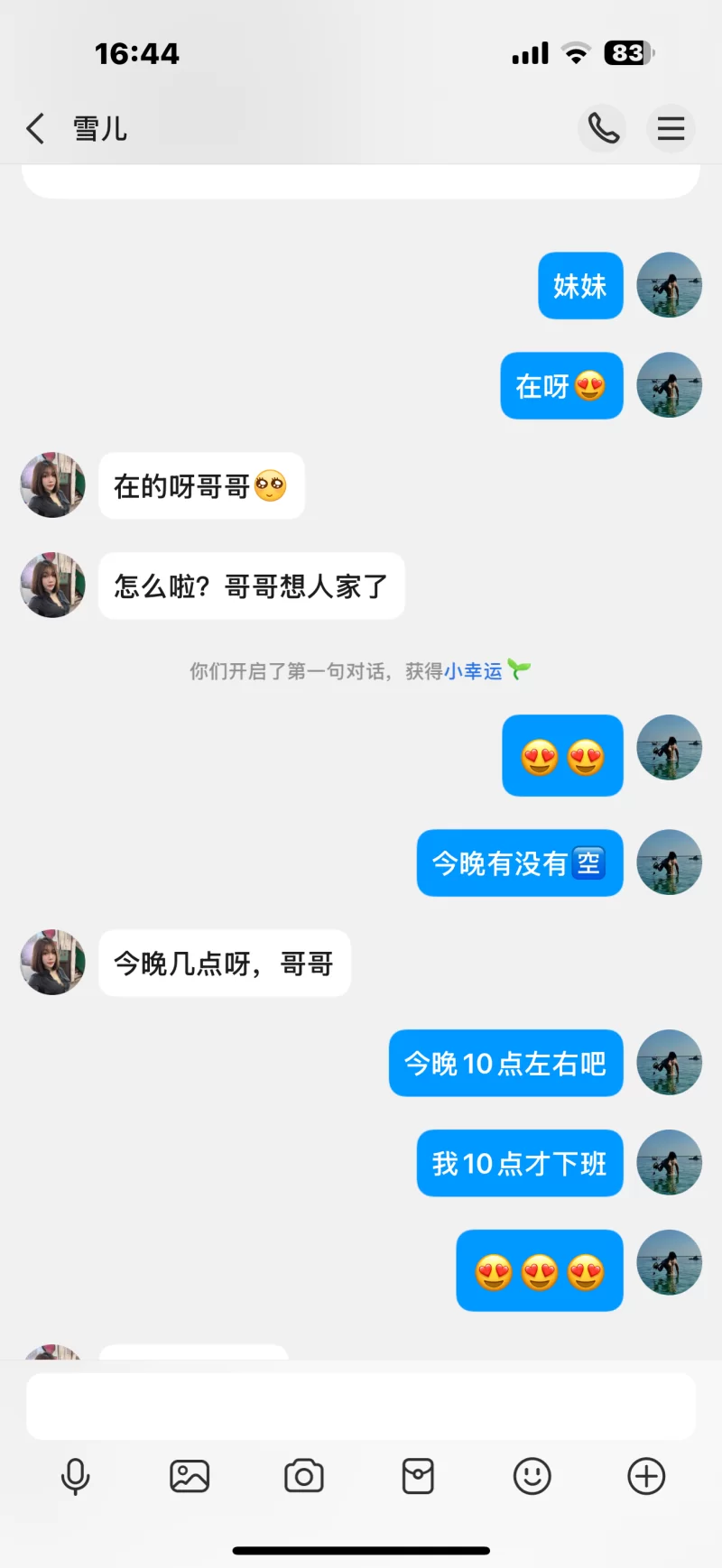
Task: Open the contact name 雪儿 at the top
Action: point(99,128)
